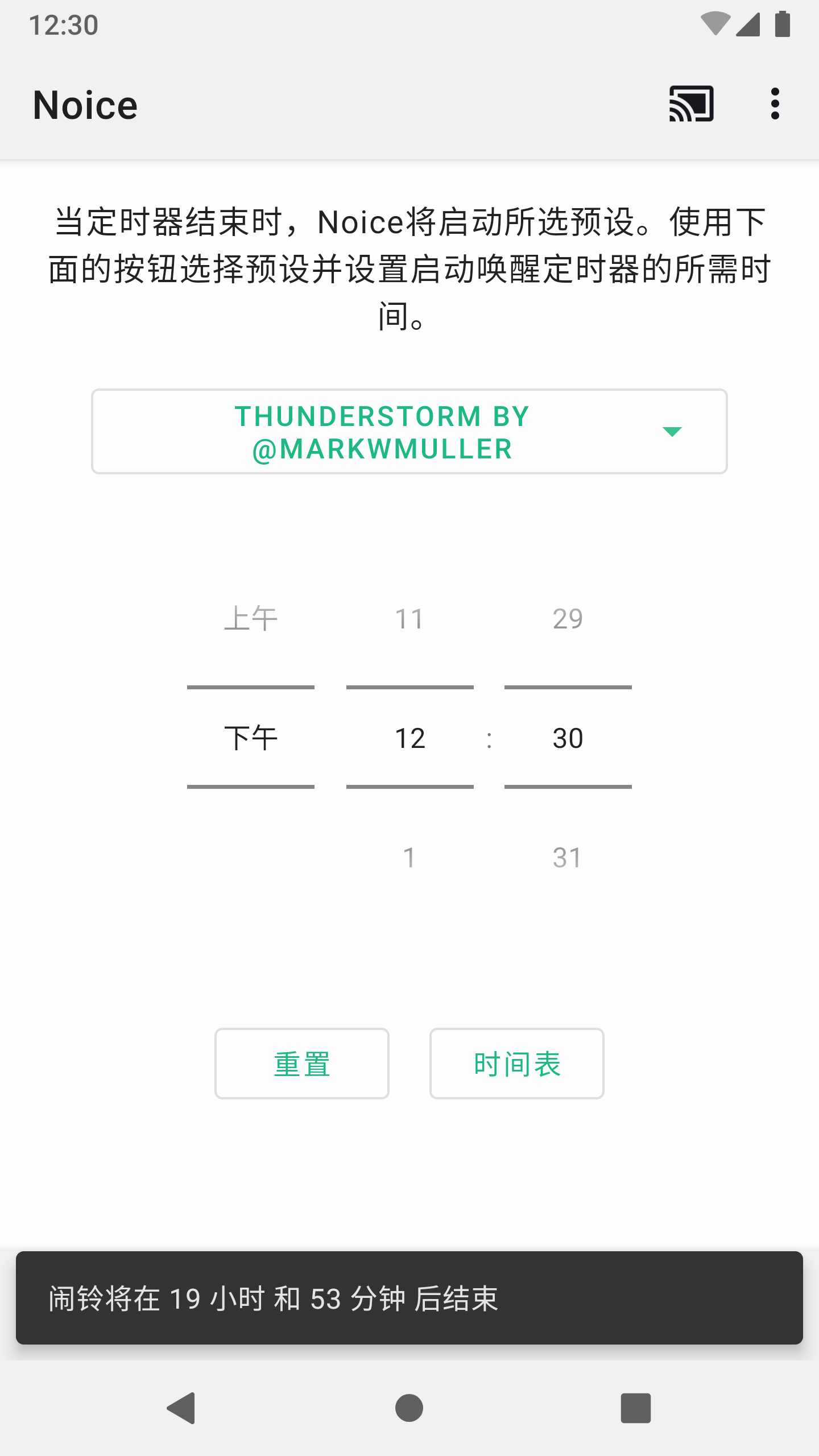Tap the 时间表 button

[x=517, y=1064]
